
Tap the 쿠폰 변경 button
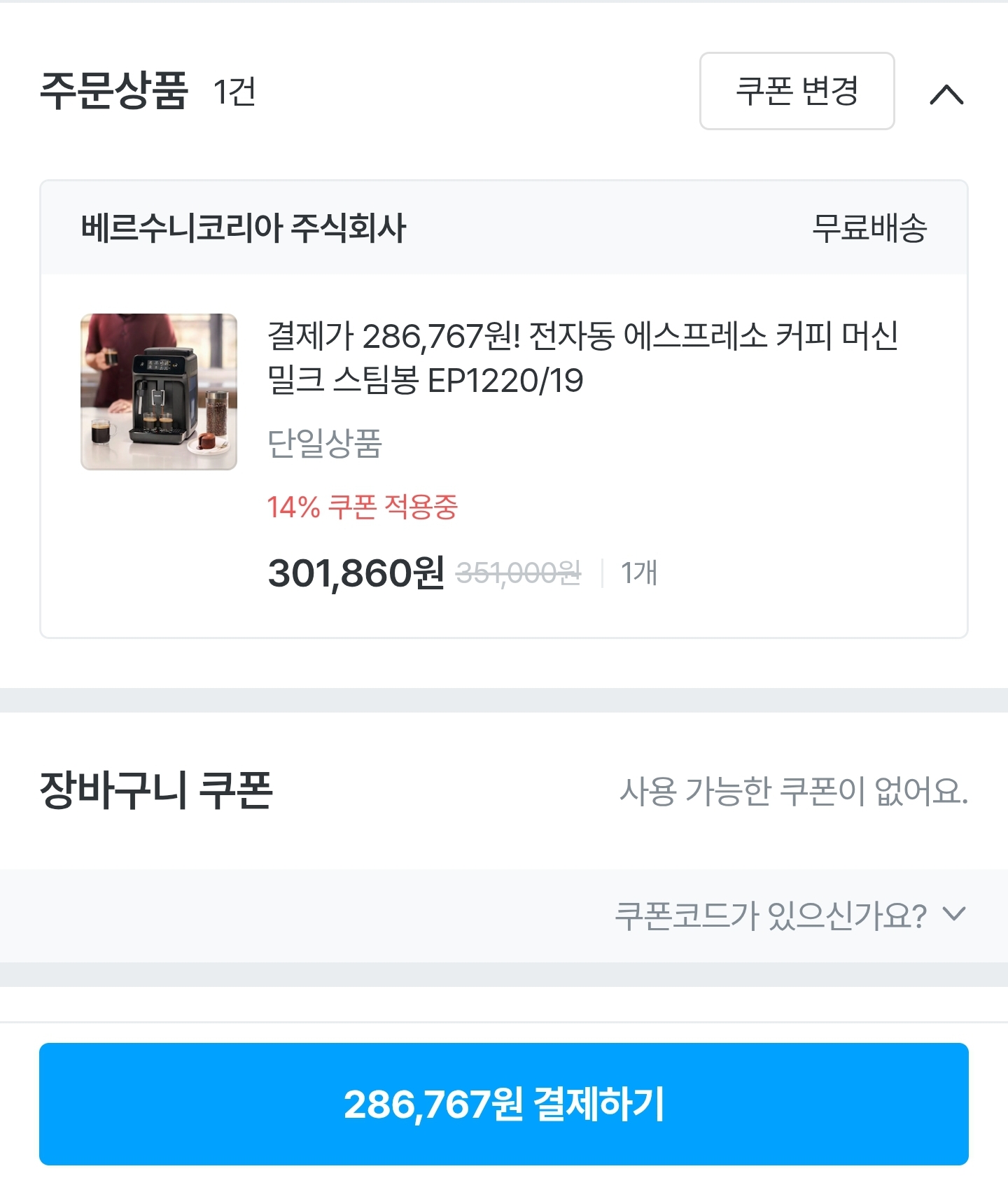[797, 91]
